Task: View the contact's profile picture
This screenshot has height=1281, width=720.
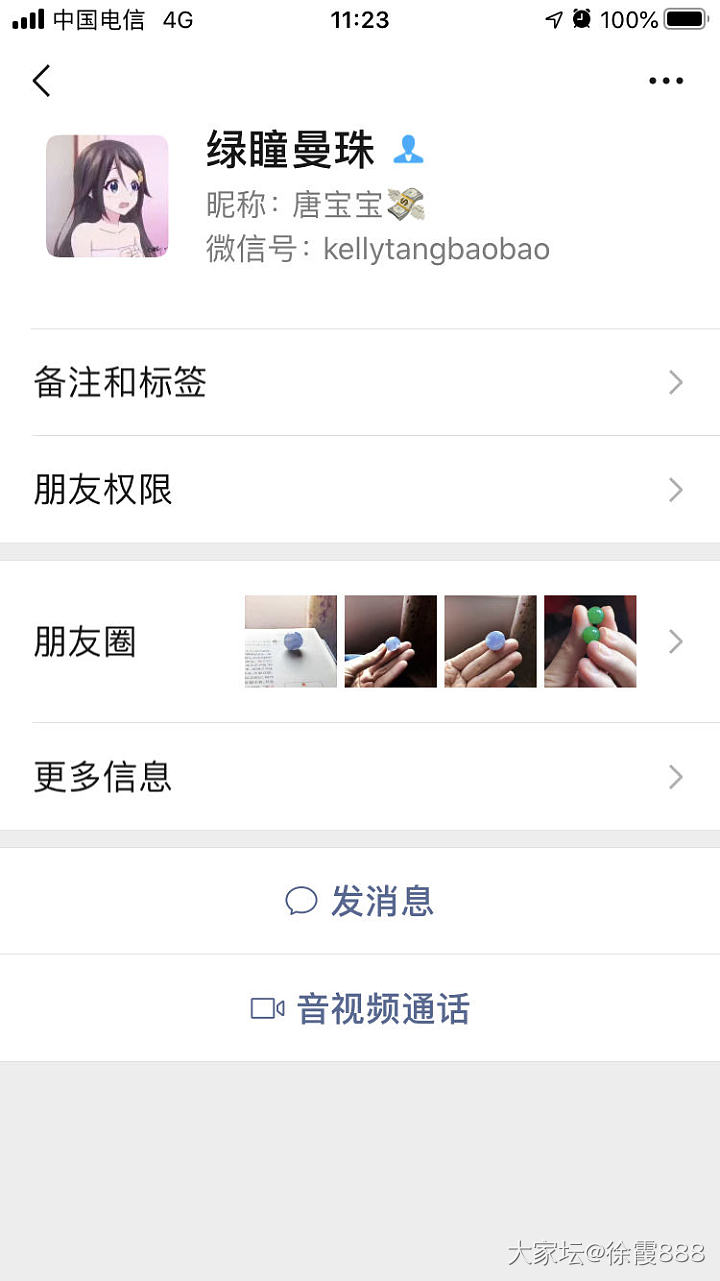Action: click(x=107, y=196)
